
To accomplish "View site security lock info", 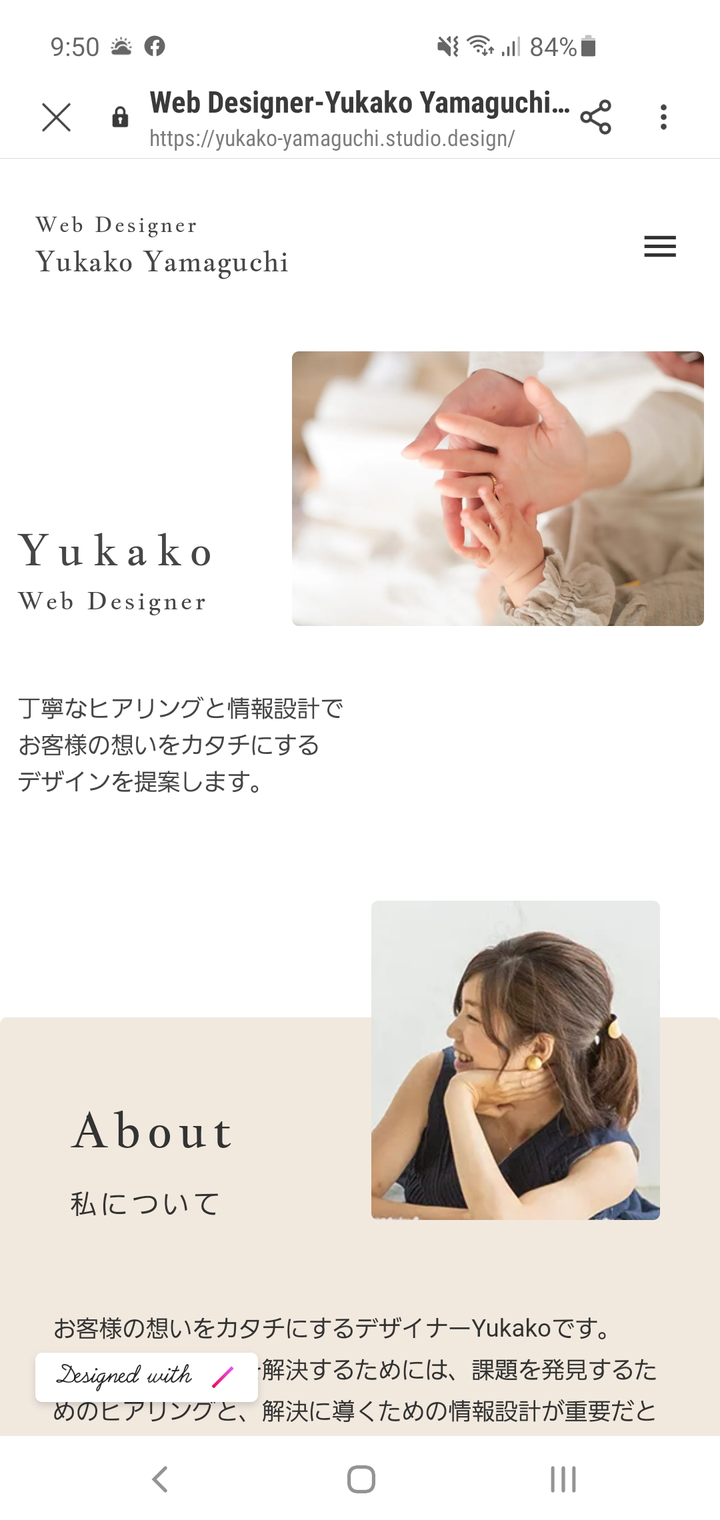I will coord(120,118).
